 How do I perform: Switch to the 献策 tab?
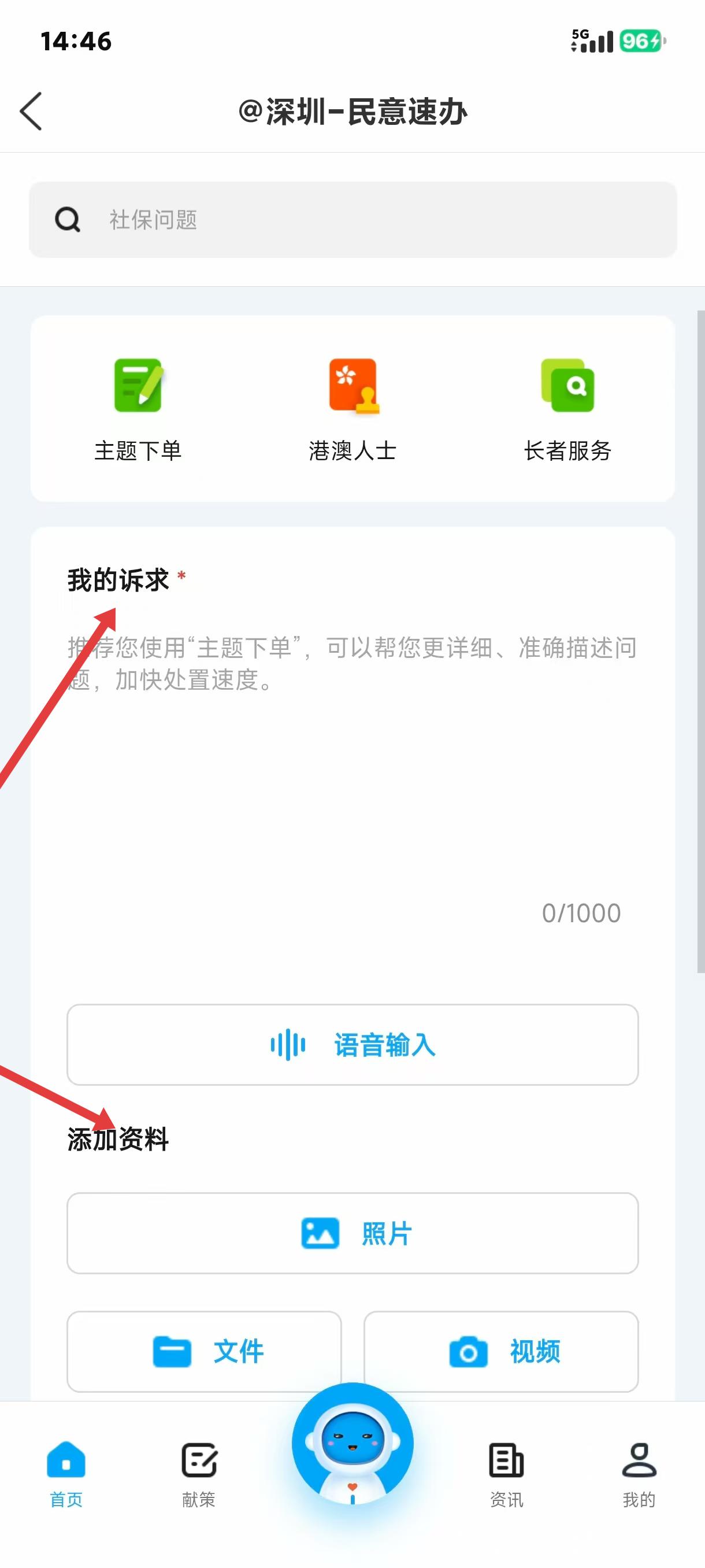point(199,1474)
